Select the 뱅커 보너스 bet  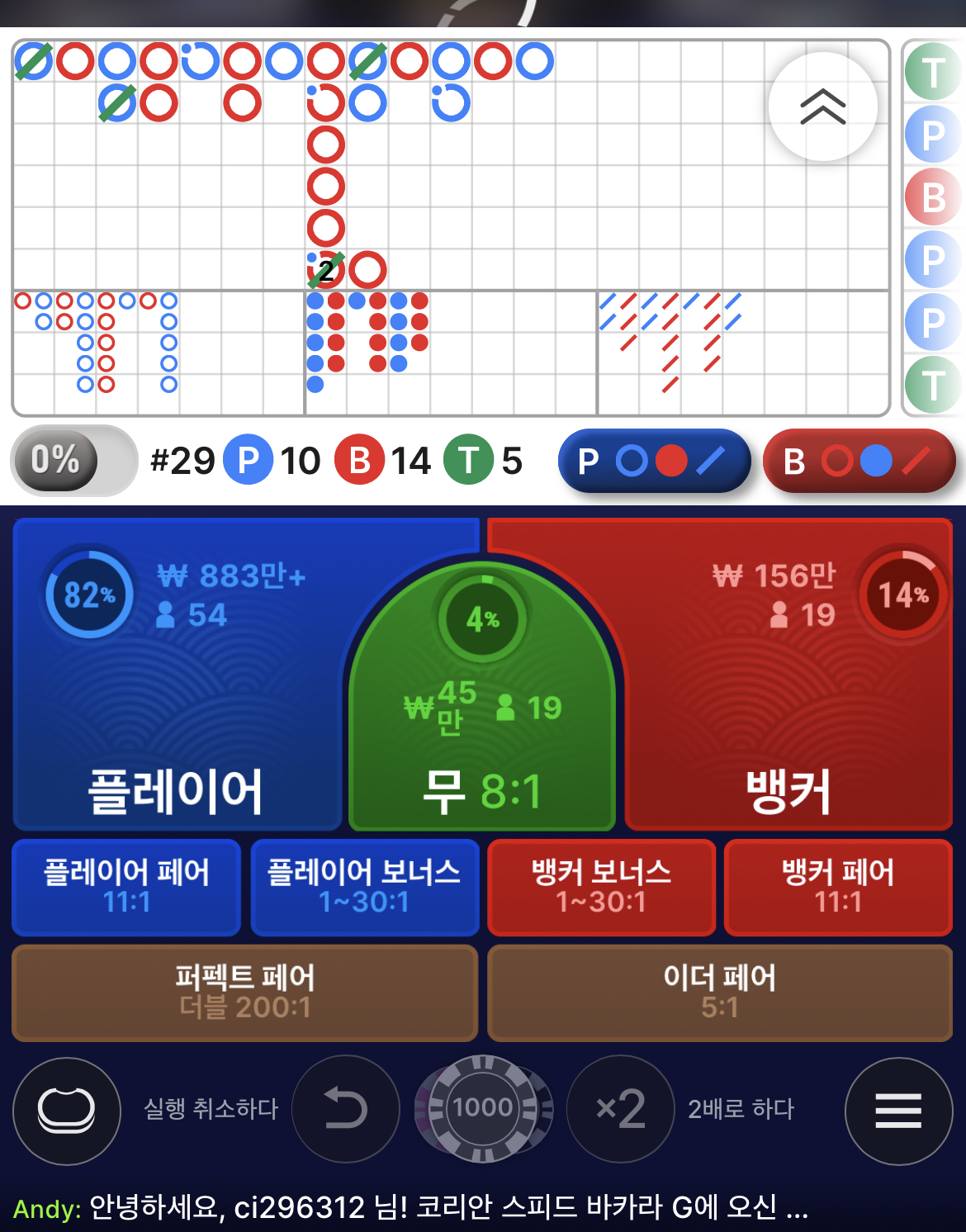(x=601, y=887)
